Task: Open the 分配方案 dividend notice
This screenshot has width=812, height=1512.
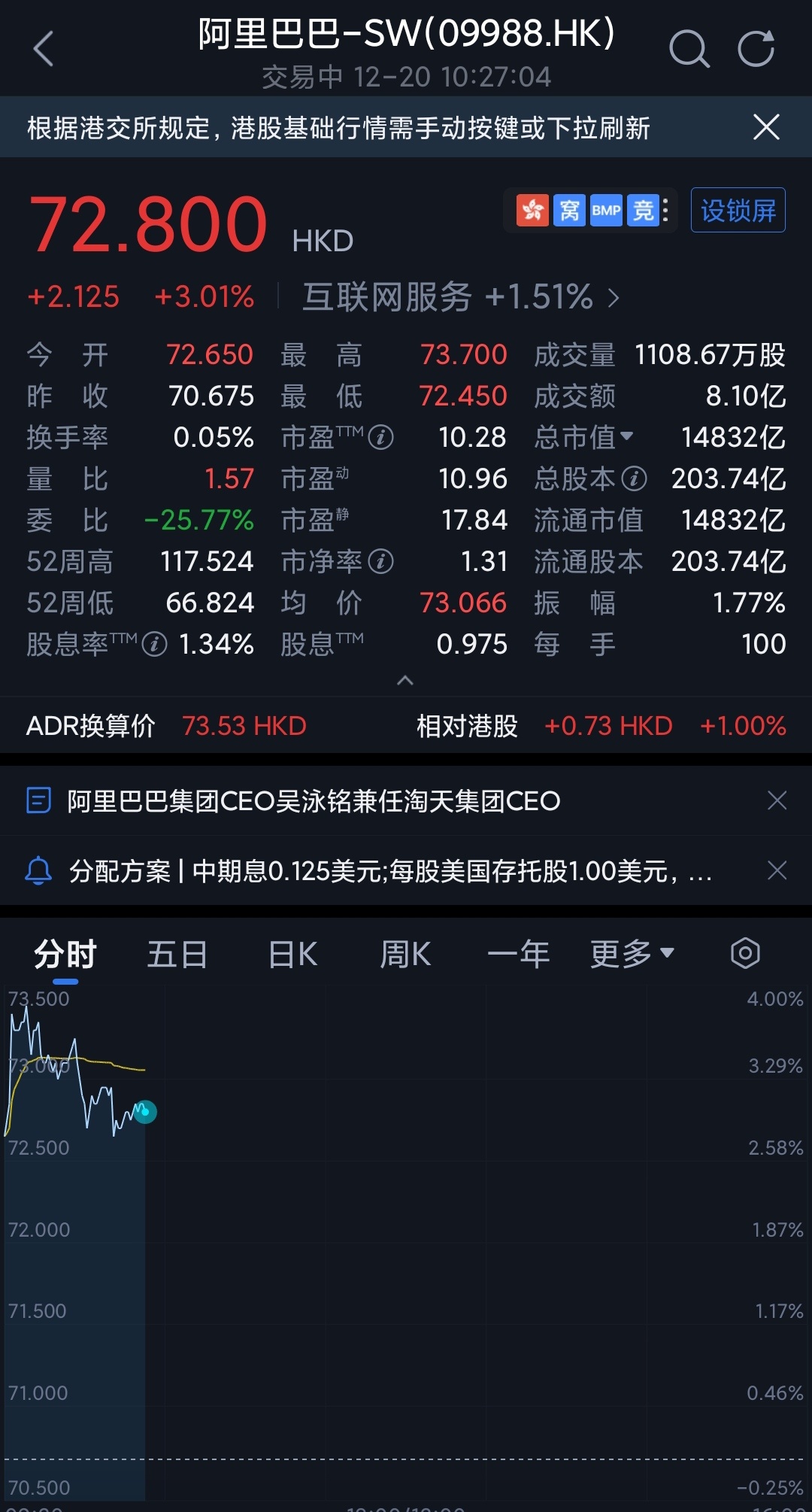Action: point(390,871)
